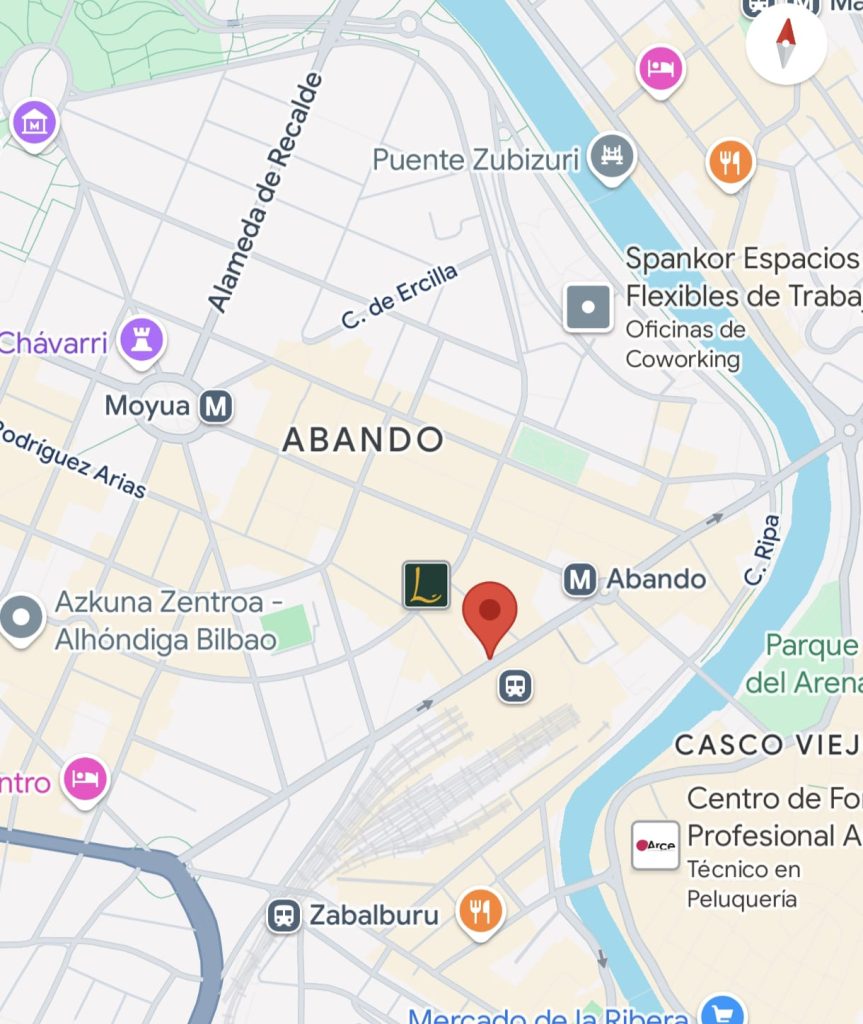Select the Moyua metro station marker
863x1024 pixels.
[x=215, y=406]
